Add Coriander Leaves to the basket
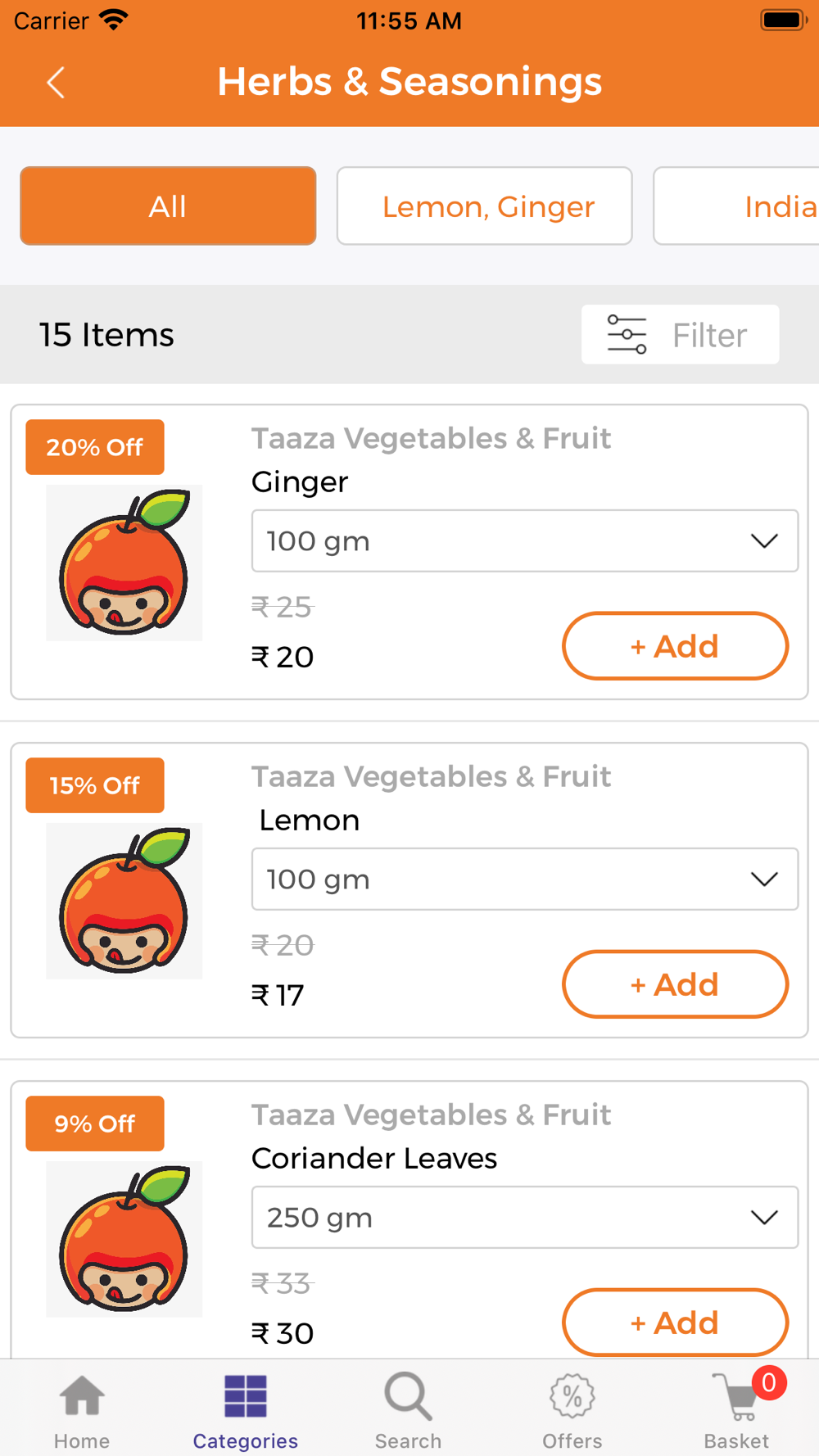819x1456 pixels. (x=675, y=1323)
